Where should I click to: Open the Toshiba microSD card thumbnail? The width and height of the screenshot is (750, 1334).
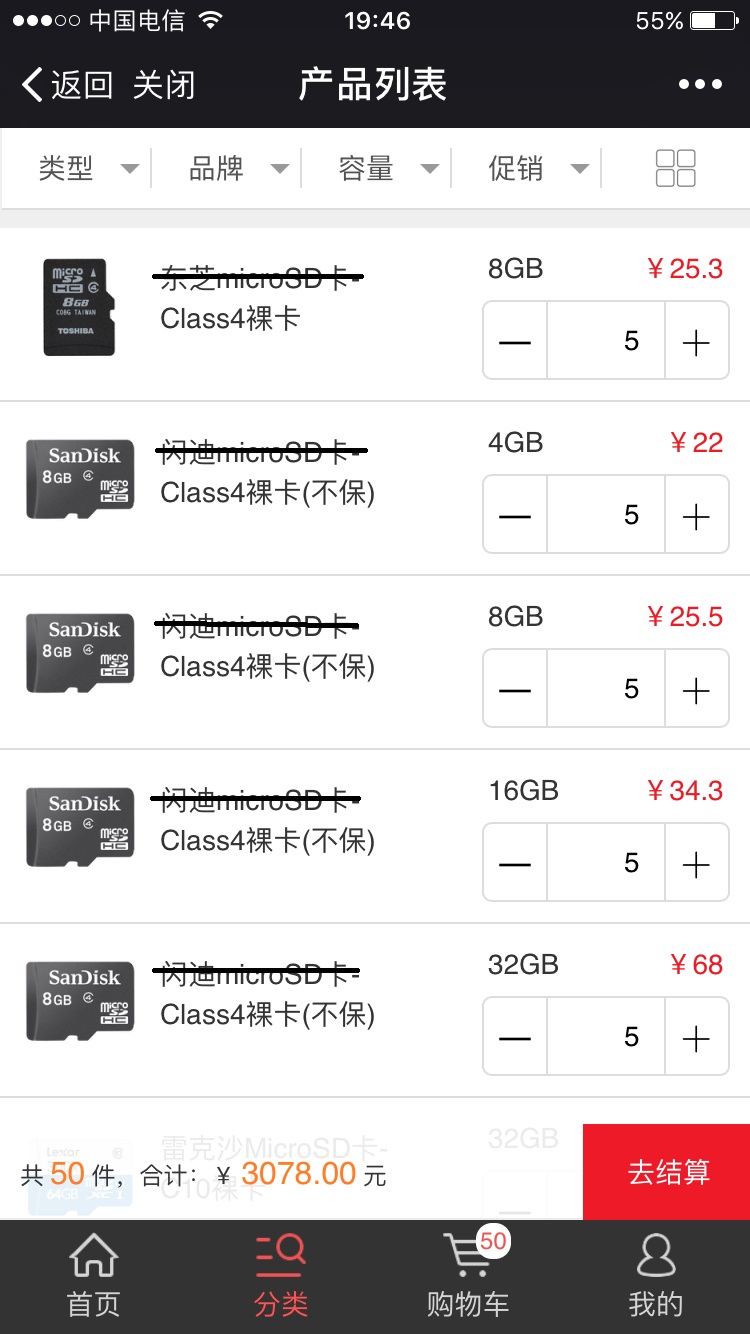tap(79, 308)
